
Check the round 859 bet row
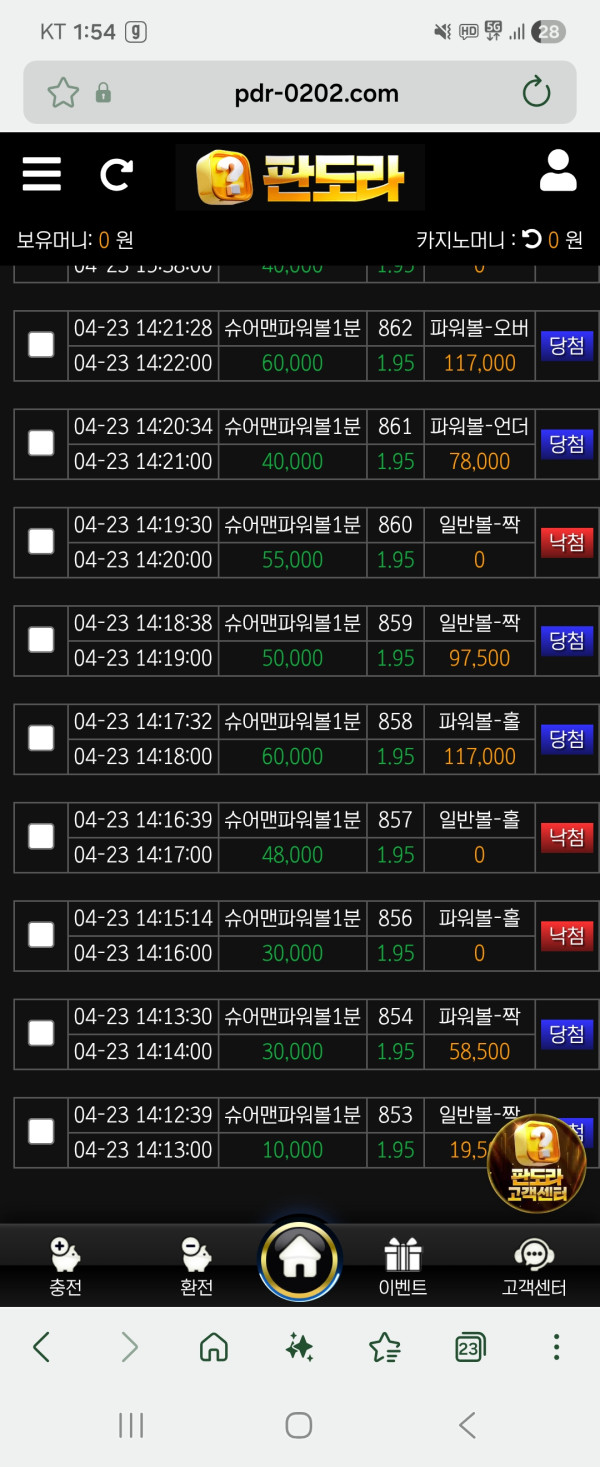pos(41,639)
